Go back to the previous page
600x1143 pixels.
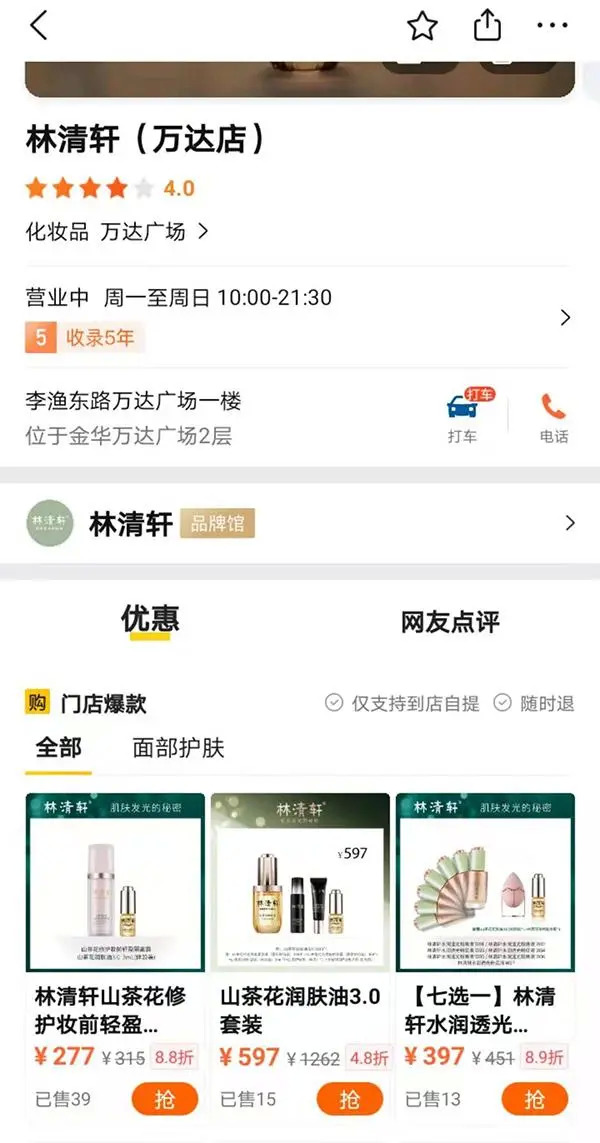click(x=38, y=26)
